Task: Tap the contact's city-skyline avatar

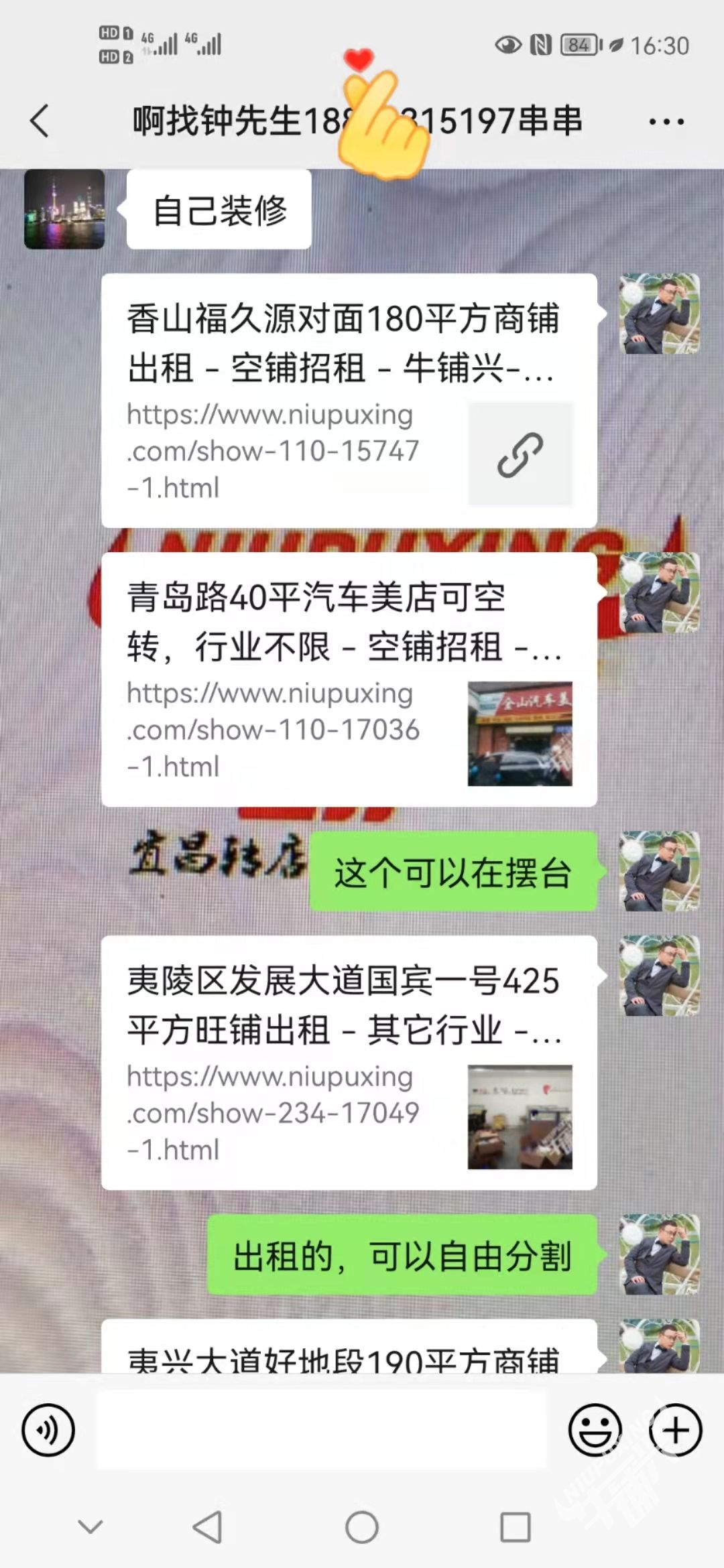Action: coord(64,209)
